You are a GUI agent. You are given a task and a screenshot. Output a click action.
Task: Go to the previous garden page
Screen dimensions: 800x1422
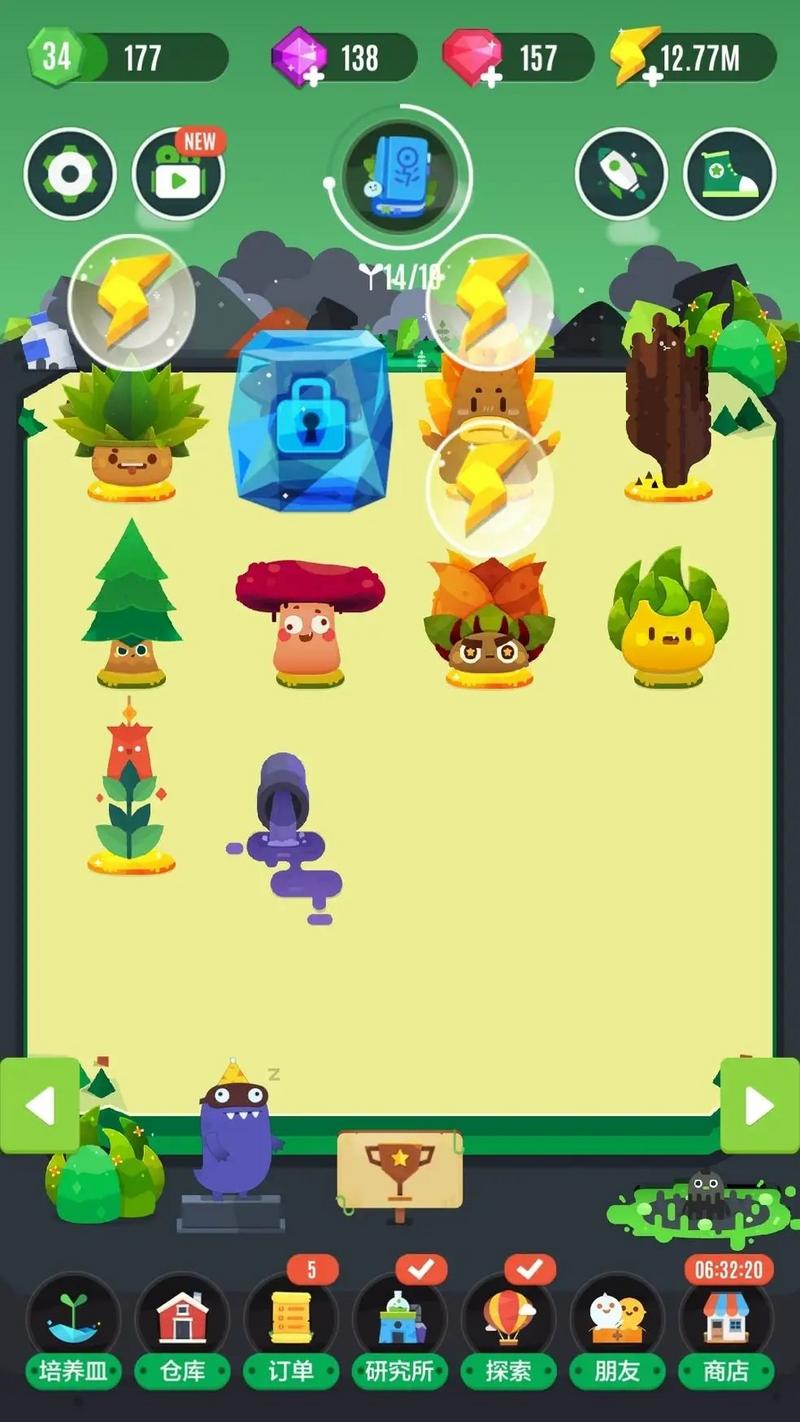tap(39, 1106)
